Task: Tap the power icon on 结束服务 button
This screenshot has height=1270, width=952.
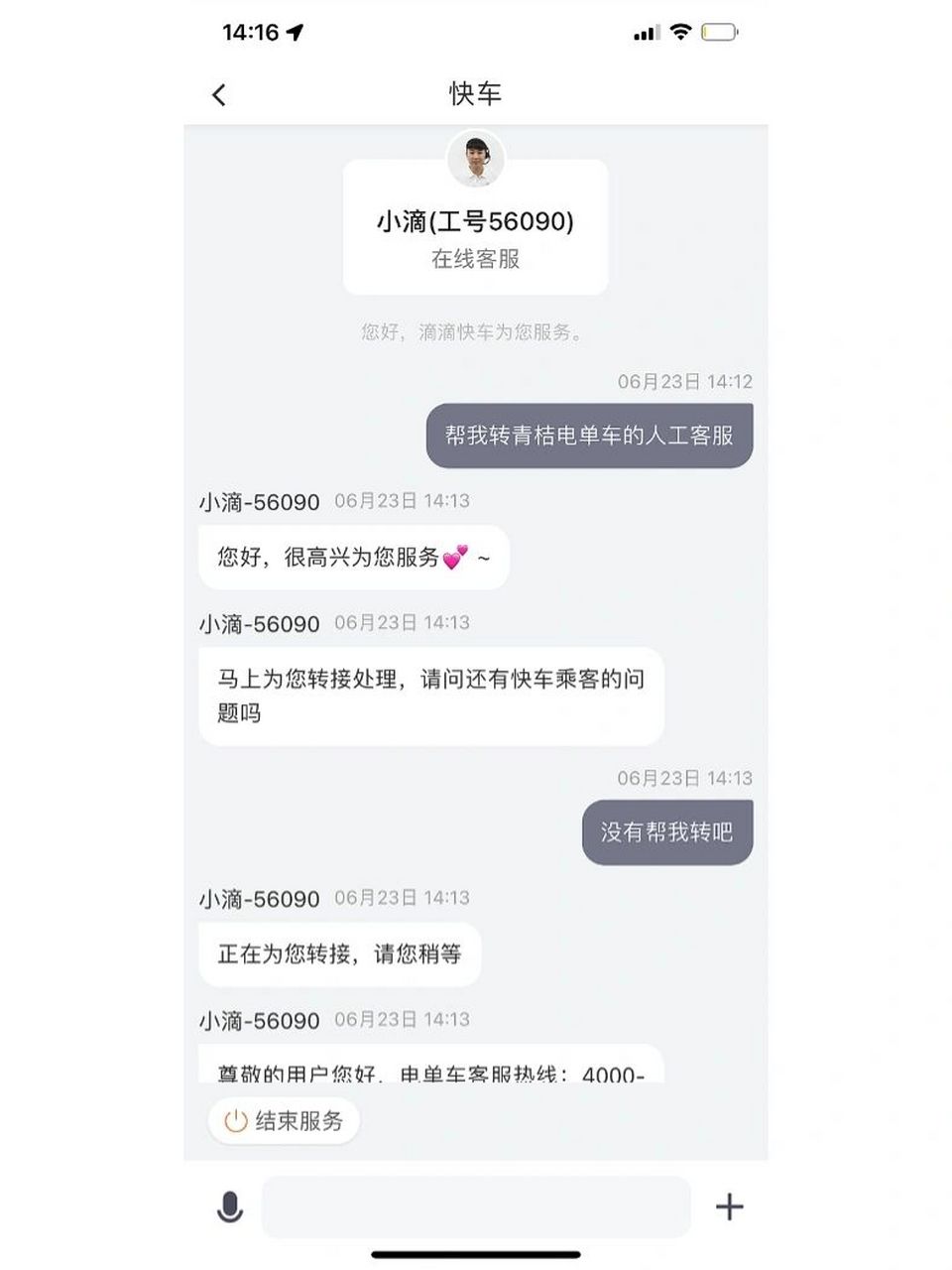Action: click(234, 1121)
